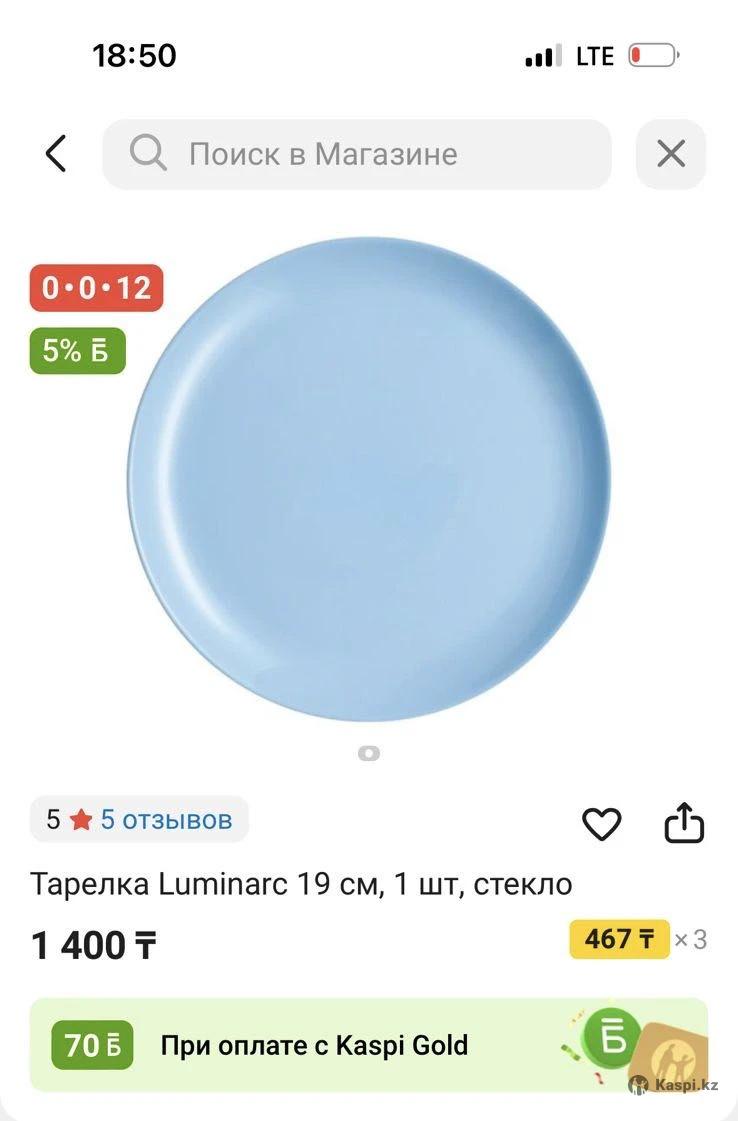The width and height of the screenshot is (738, 1121).
Task: Open the 5 отзывов reviews link
Action: 165,820
